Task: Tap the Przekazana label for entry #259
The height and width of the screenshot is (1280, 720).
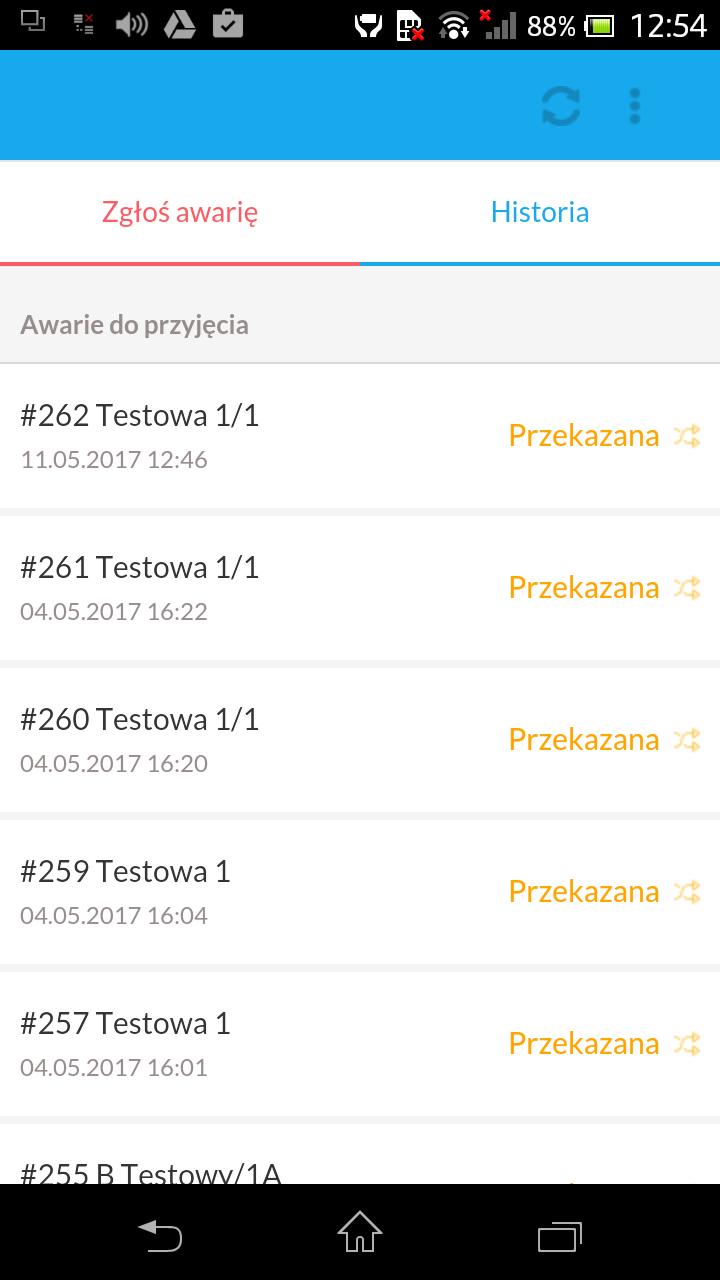Action: (x=583, y=891)
